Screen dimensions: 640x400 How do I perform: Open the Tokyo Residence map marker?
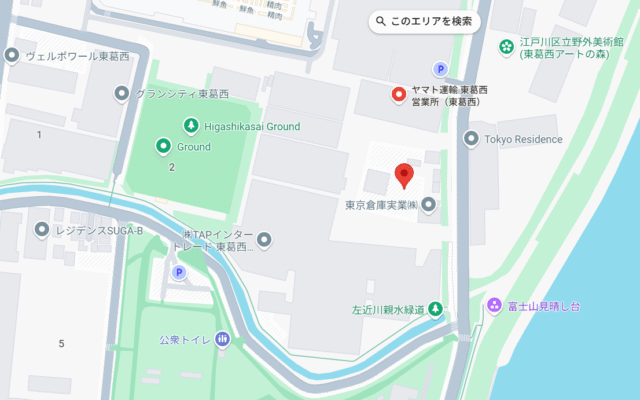(470, 139)
